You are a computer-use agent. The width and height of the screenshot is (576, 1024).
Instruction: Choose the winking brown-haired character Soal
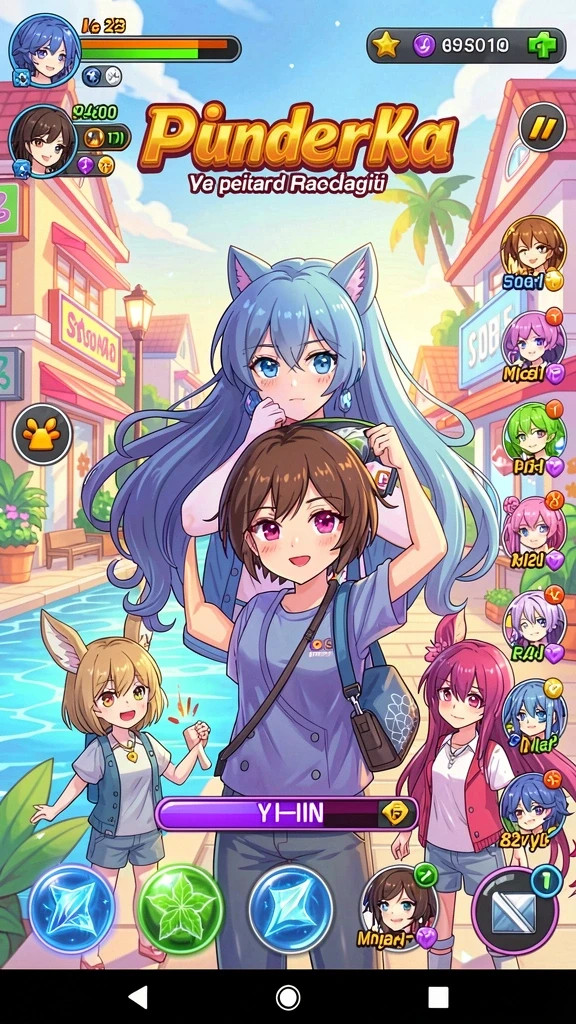(x=532, y=248)
